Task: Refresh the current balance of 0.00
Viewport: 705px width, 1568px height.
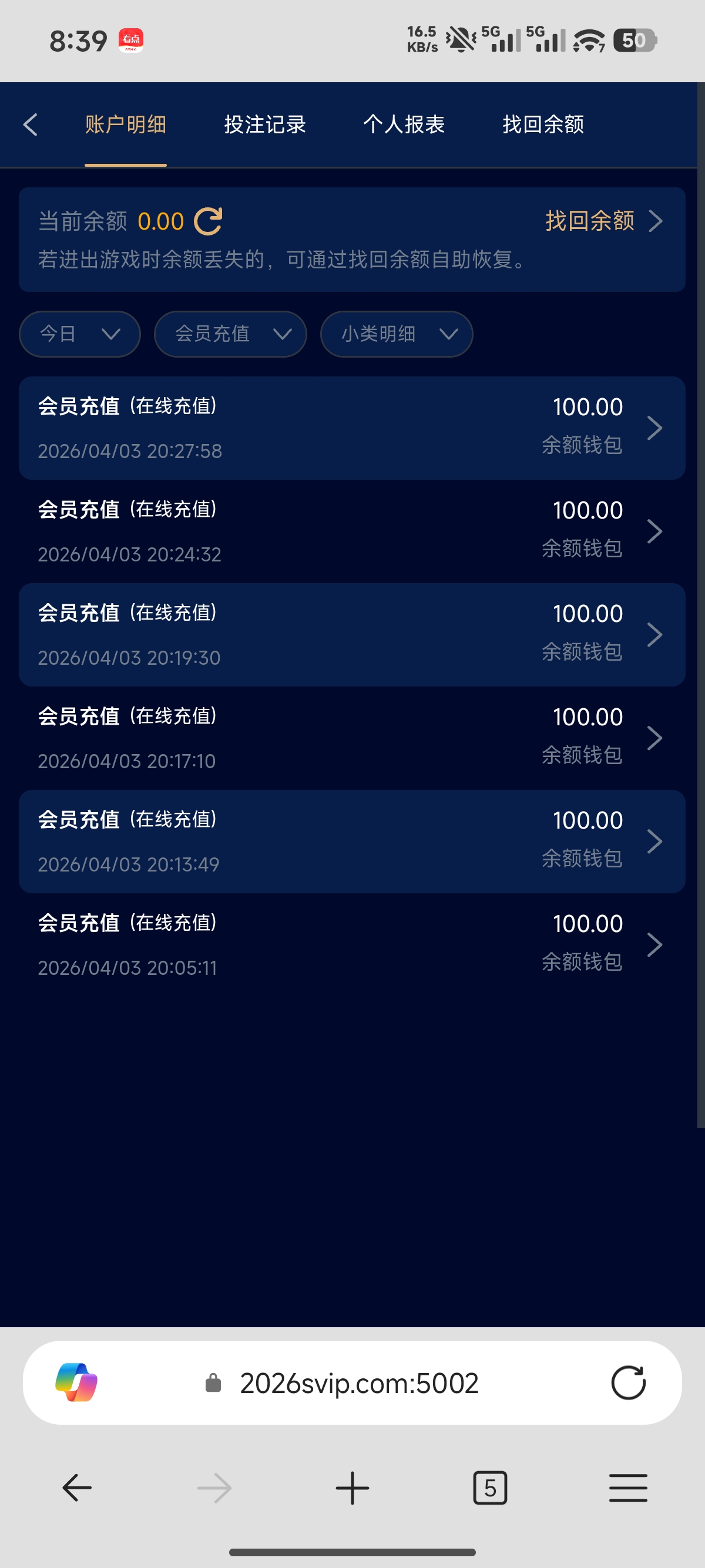Action: point(208,220)
